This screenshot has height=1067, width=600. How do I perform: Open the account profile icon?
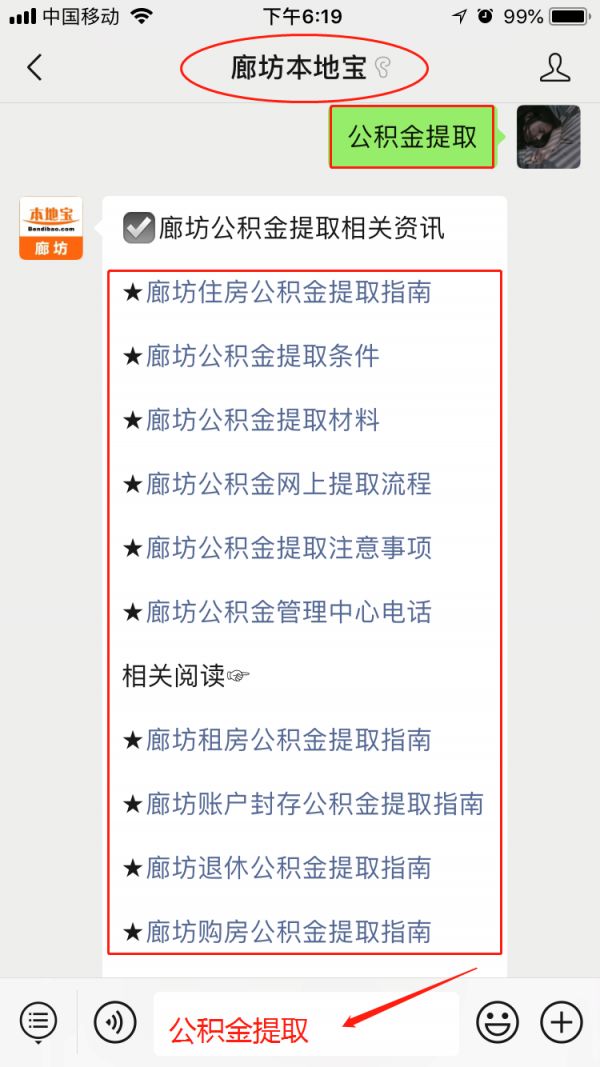pos(554,68)
